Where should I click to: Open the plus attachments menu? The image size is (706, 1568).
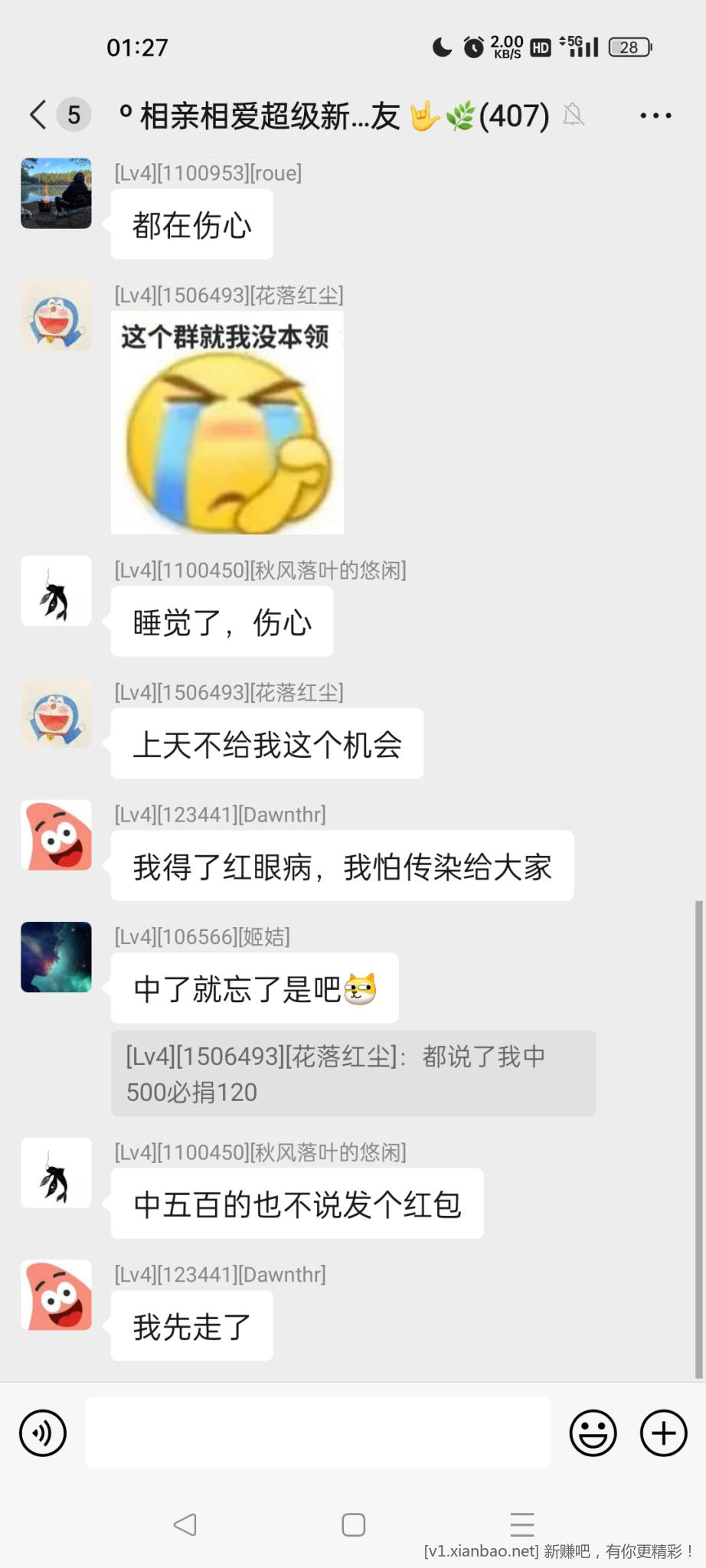(x=663, y=1432)
